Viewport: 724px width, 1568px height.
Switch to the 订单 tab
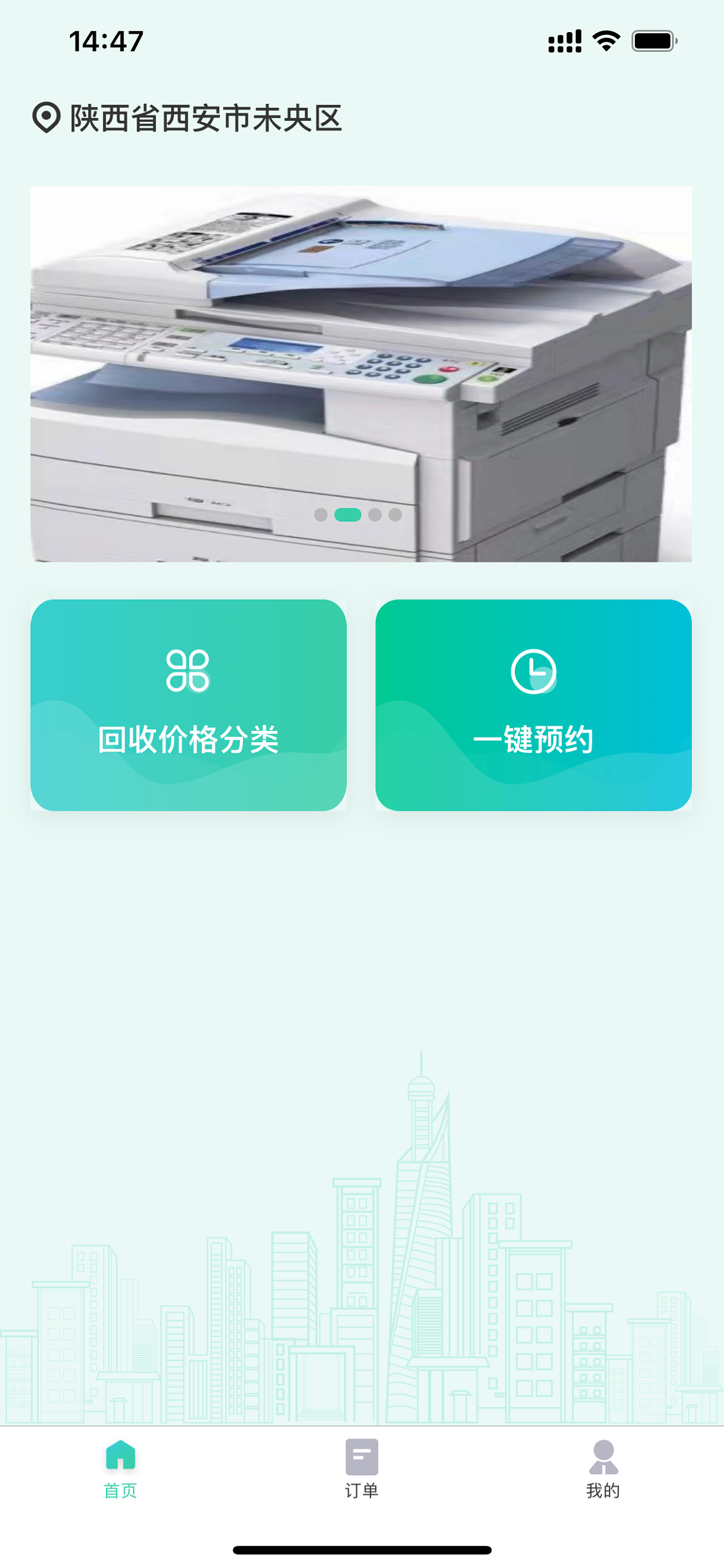tap(363, 1473)
